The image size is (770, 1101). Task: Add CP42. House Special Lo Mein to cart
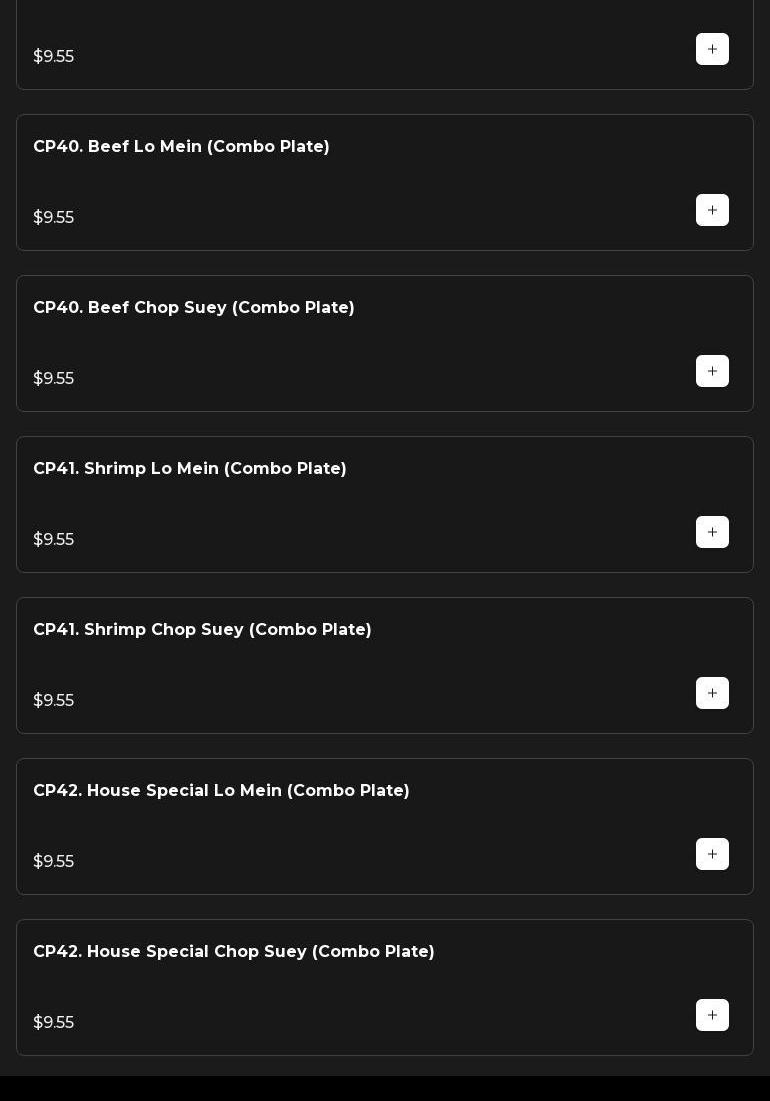coord(712,854)
